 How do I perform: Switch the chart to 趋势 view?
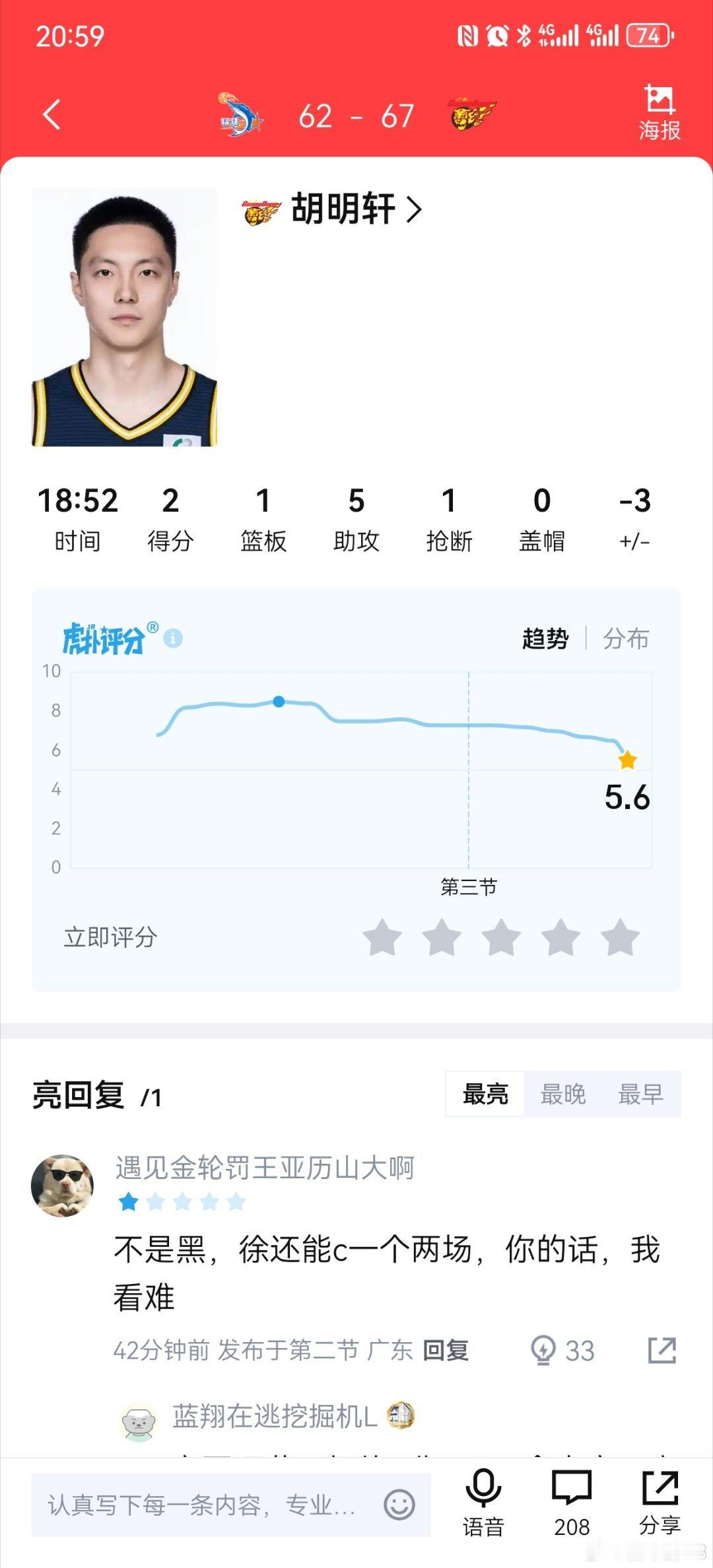[x=545, y=639]
